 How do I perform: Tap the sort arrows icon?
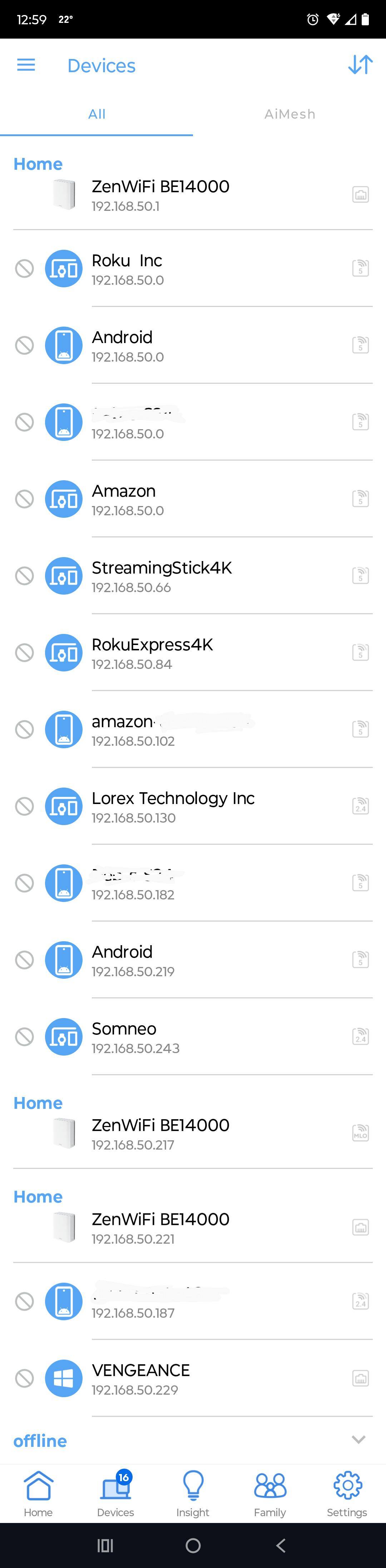click(x=360, y=65)
